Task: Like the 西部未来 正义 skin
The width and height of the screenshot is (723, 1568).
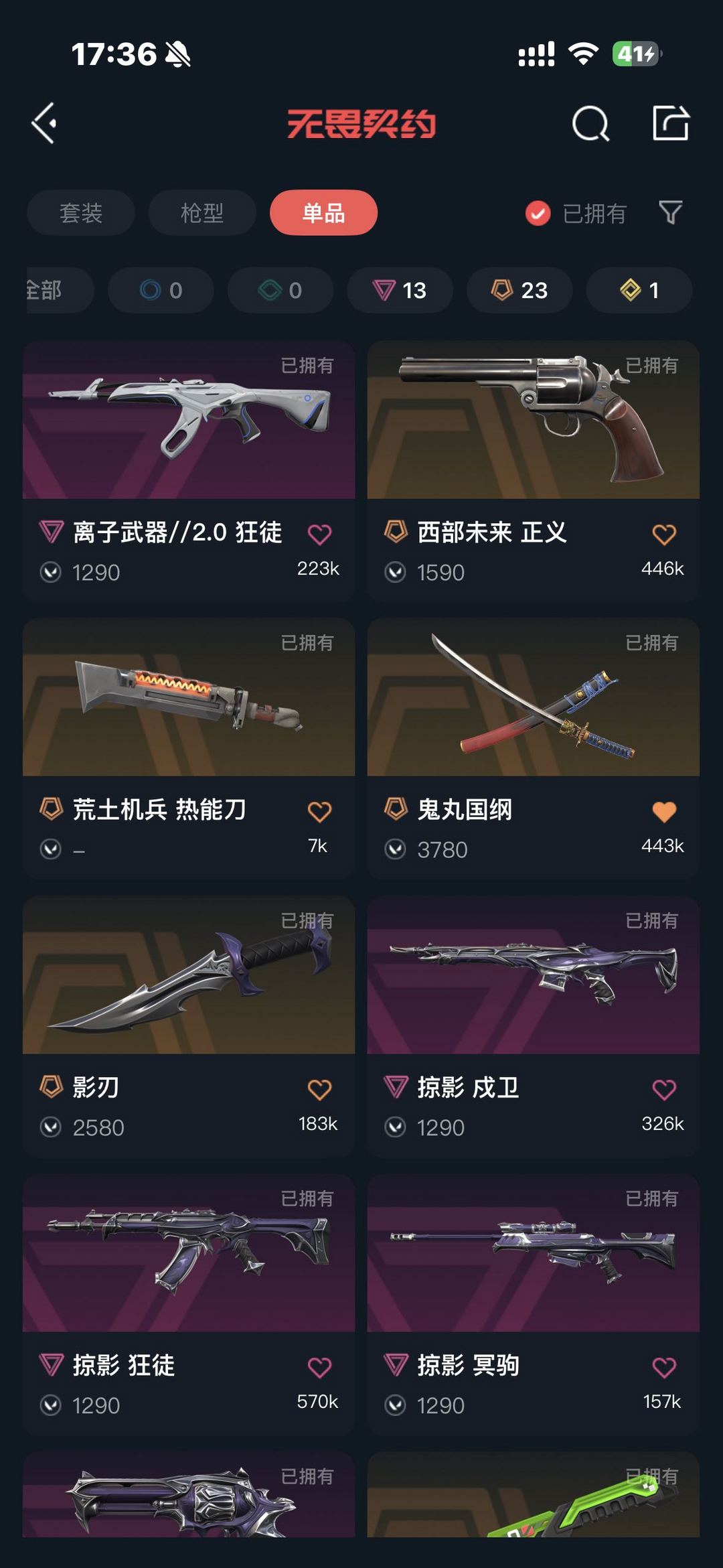Action: (664, 534)
